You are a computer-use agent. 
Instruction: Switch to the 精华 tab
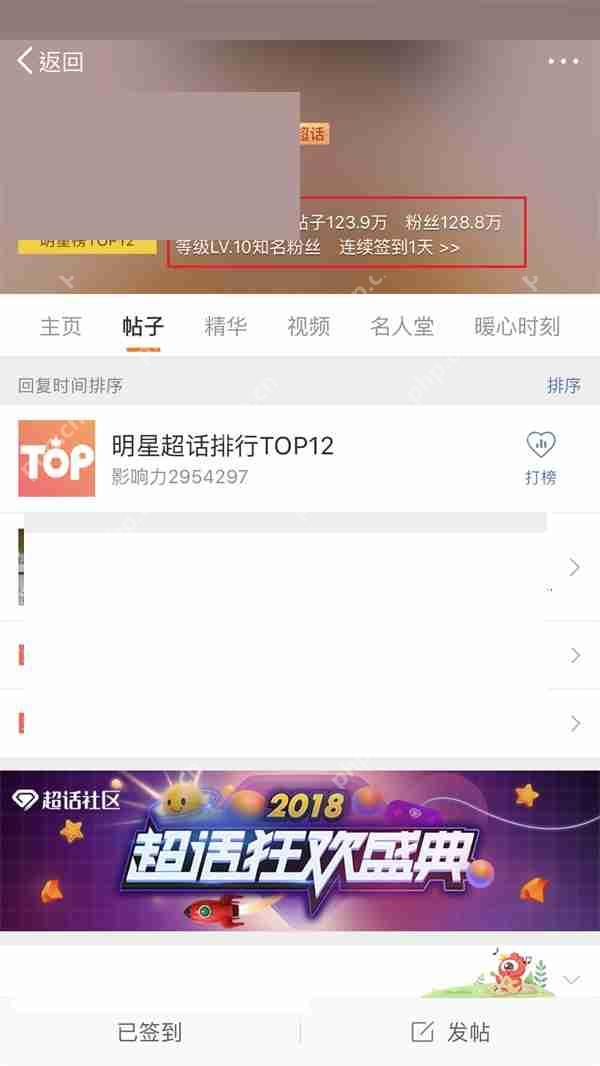(225, 326)
